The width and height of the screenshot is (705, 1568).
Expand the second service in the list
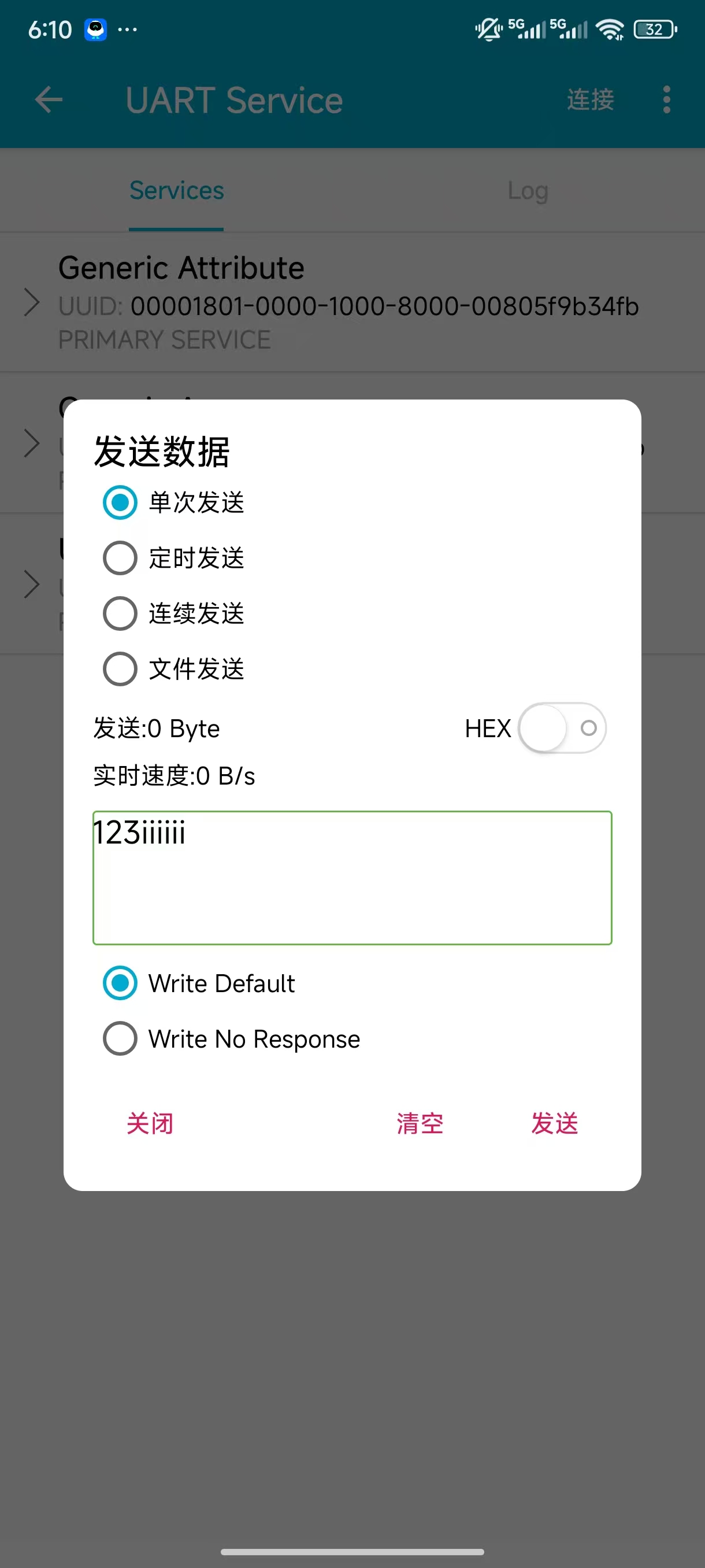(32, 443)
